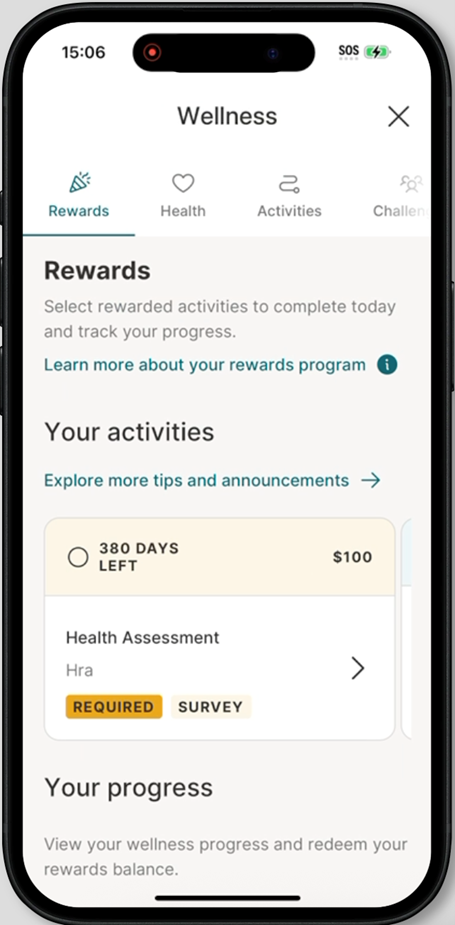The width and height of the screenshot is (455, 925).
Task: Open the Health Assessment activity card
Action: 220,629
